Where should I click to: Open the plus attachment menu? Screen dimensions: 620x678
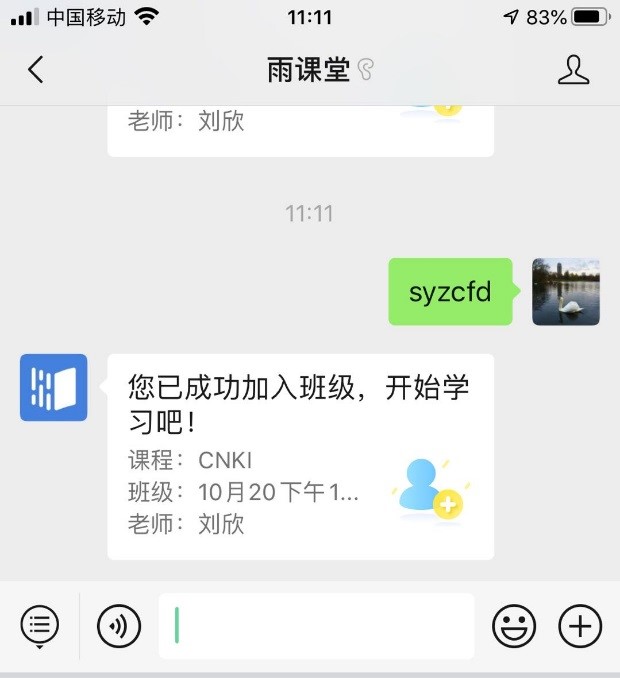[x=580, y=627]
